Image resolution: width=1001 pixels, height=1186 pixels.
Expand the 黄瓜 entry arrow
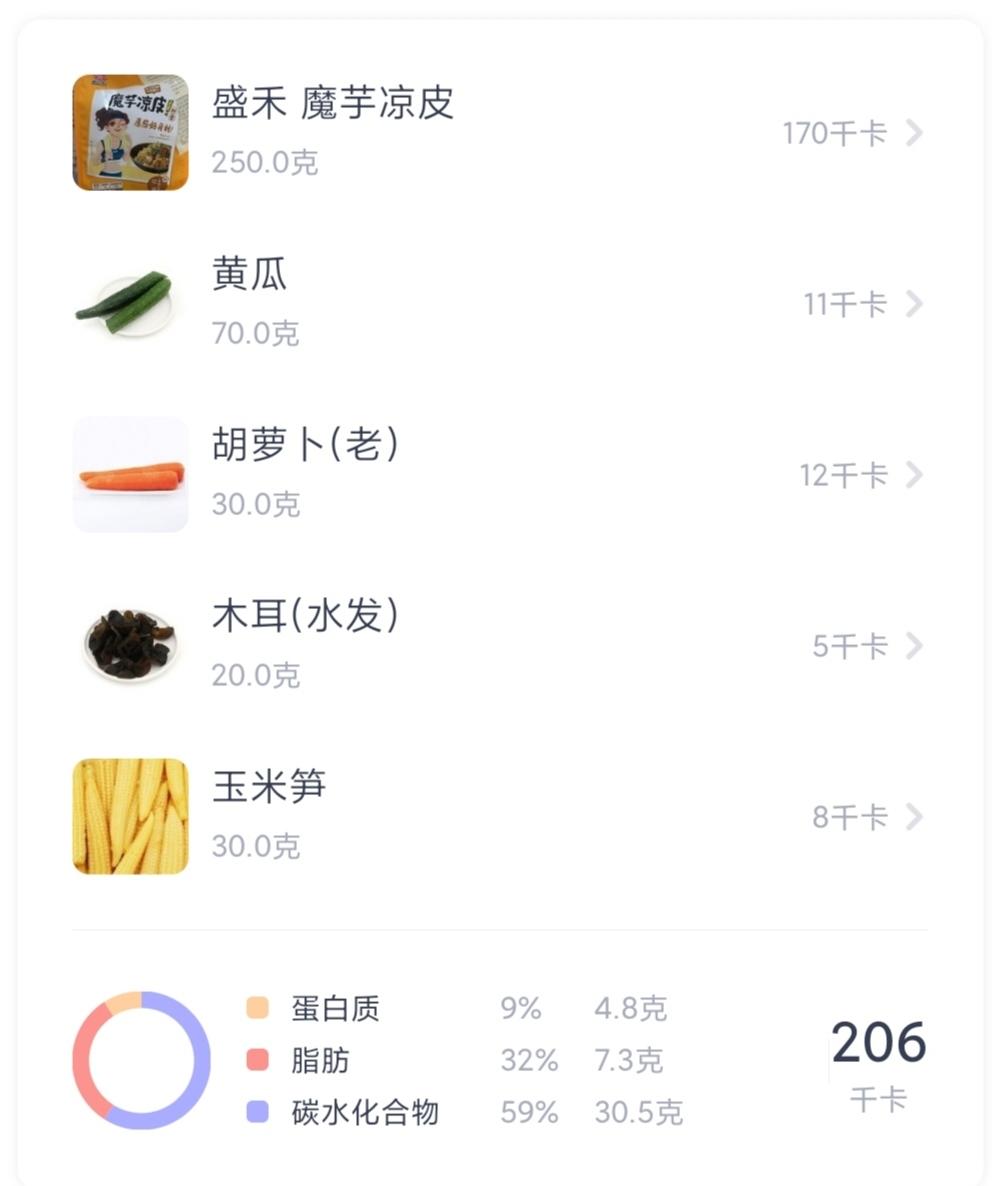pos(915,304)
